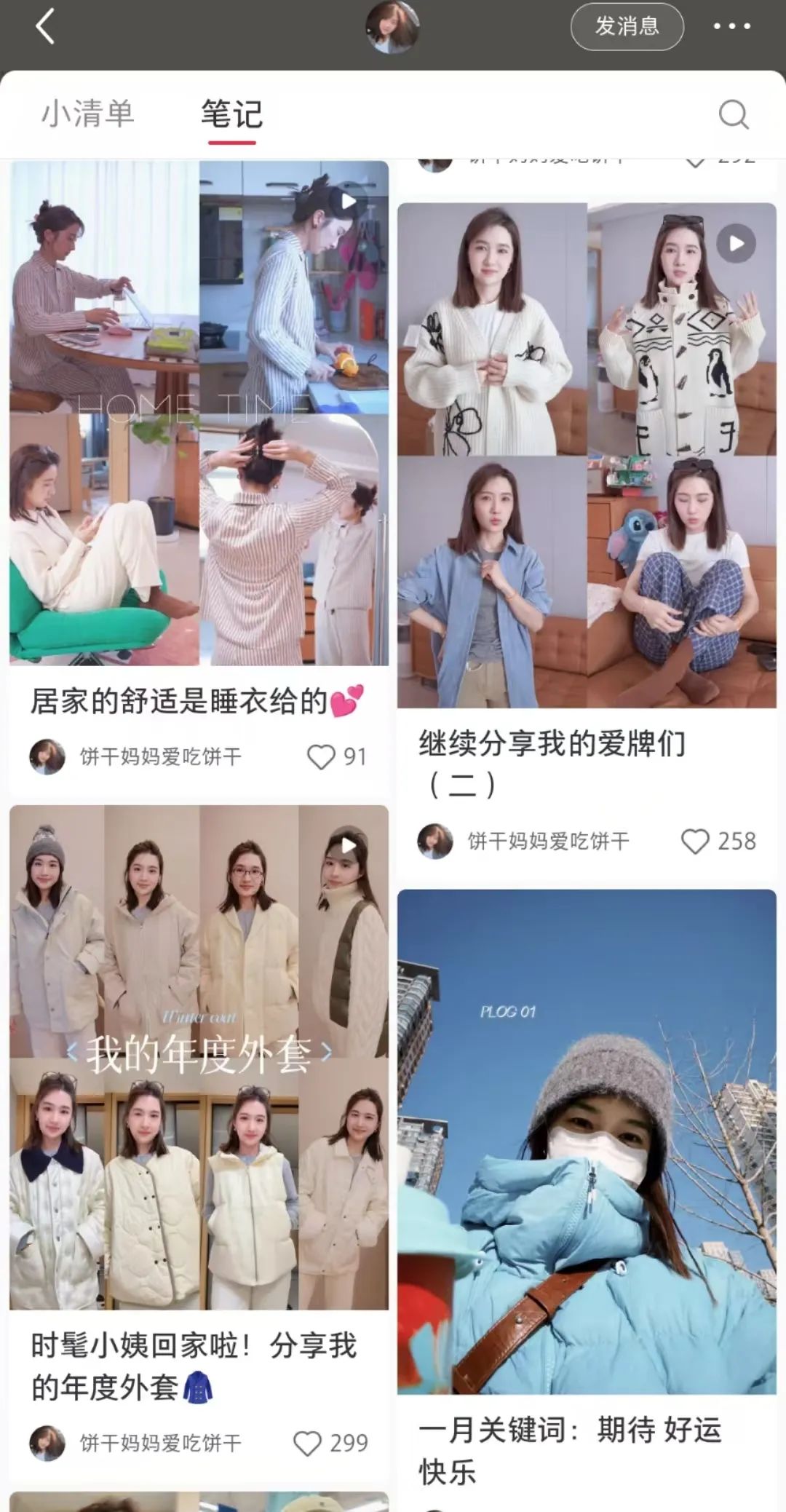Image resolution: width=786 pixels, height=1512 pixels.
Task: Tap author name under 居家的舒适是睡衣给的
Action: point(160,757)
